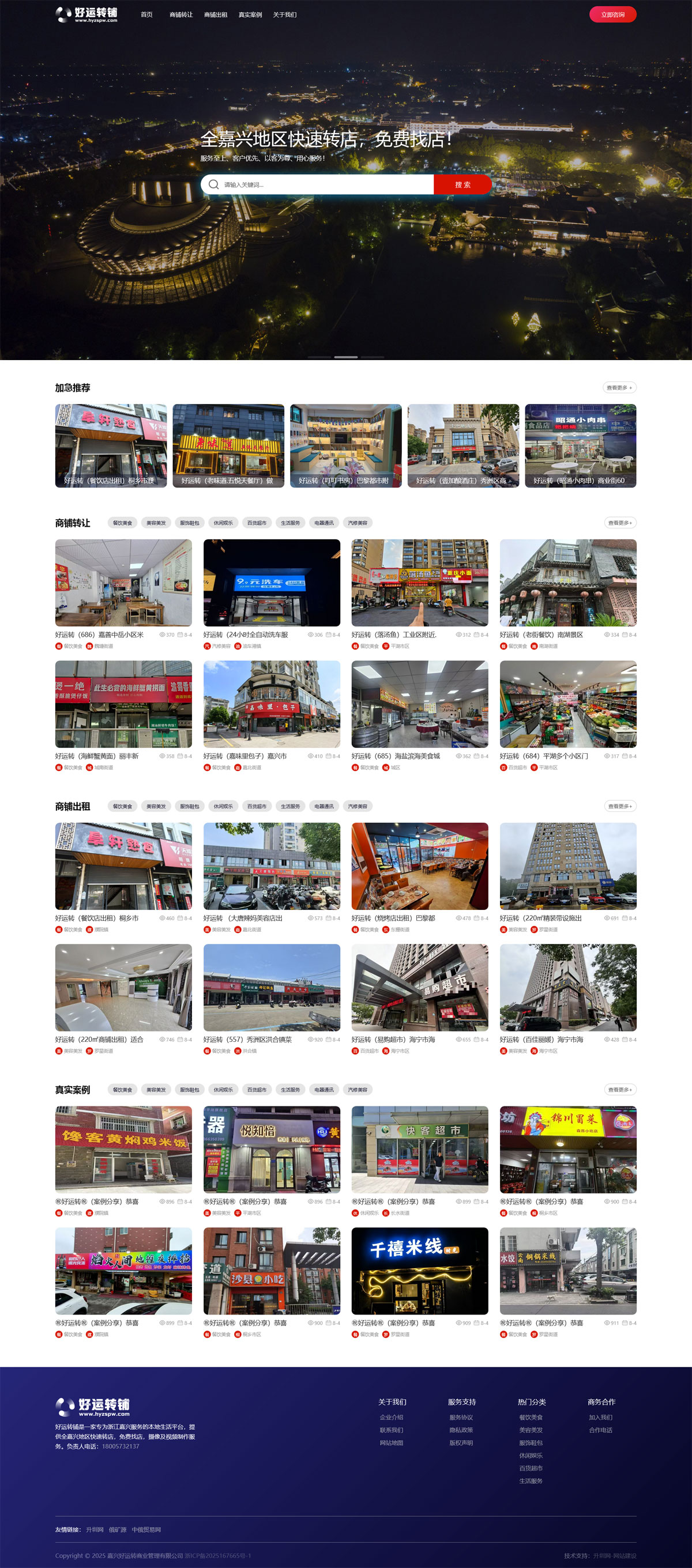Tap the red 搜索 button
This screenshot has height=1568, width=692.
(462, 184)
